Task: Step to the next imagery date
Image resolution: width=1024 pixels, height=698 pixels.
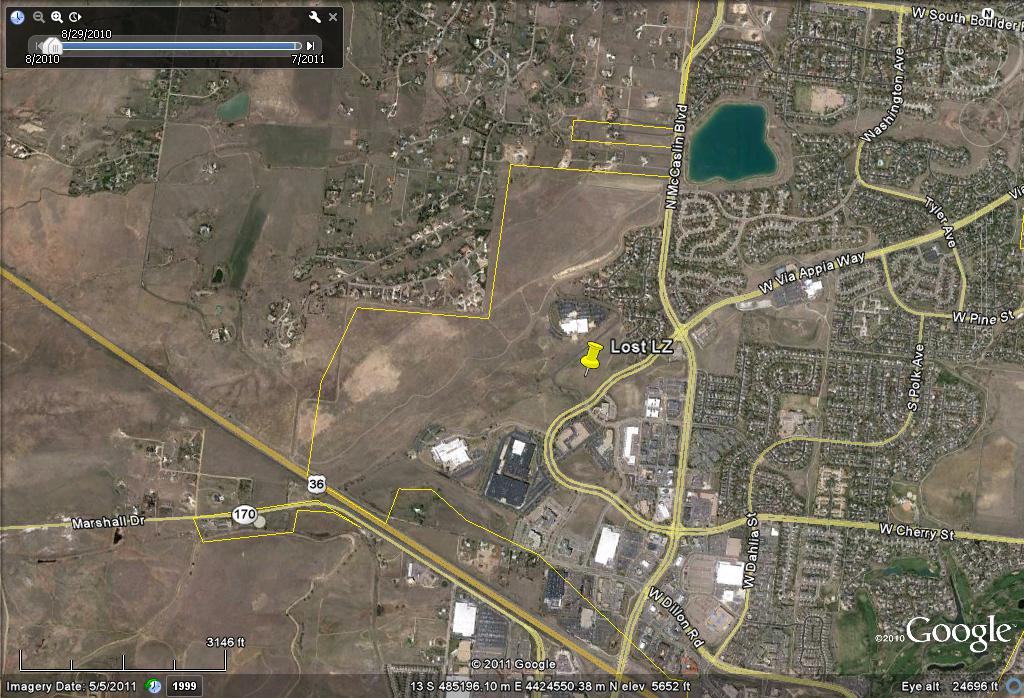Action: 311,46
